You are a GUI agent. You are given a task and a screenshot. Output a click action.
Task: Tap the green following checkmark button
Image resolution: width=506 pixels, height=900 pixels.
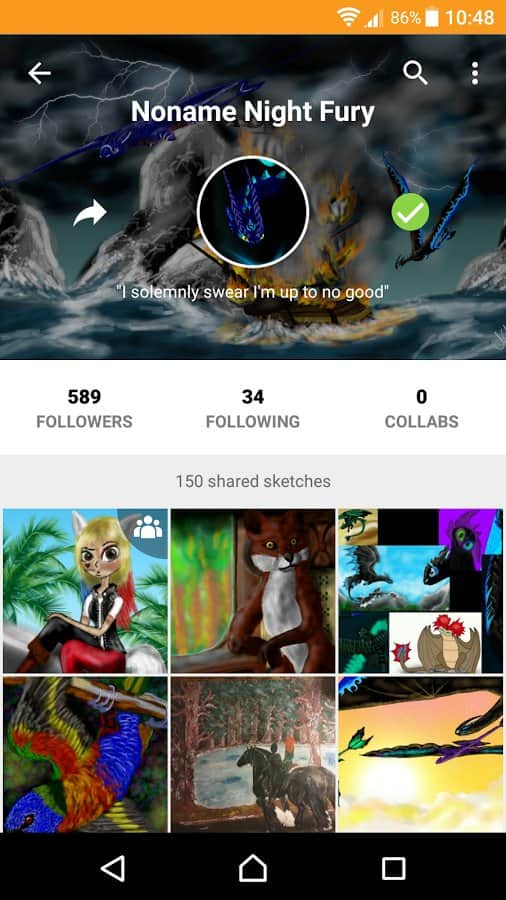point(410,212)
